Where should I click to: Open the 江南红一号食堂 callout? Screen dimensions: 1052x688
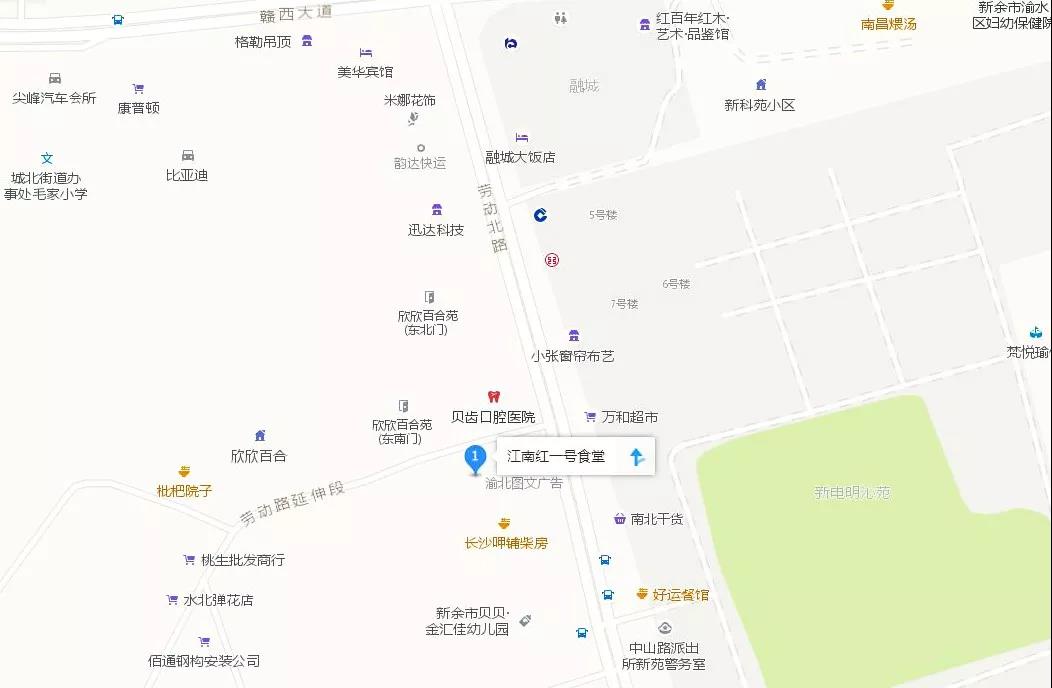[x=556, y=457]
